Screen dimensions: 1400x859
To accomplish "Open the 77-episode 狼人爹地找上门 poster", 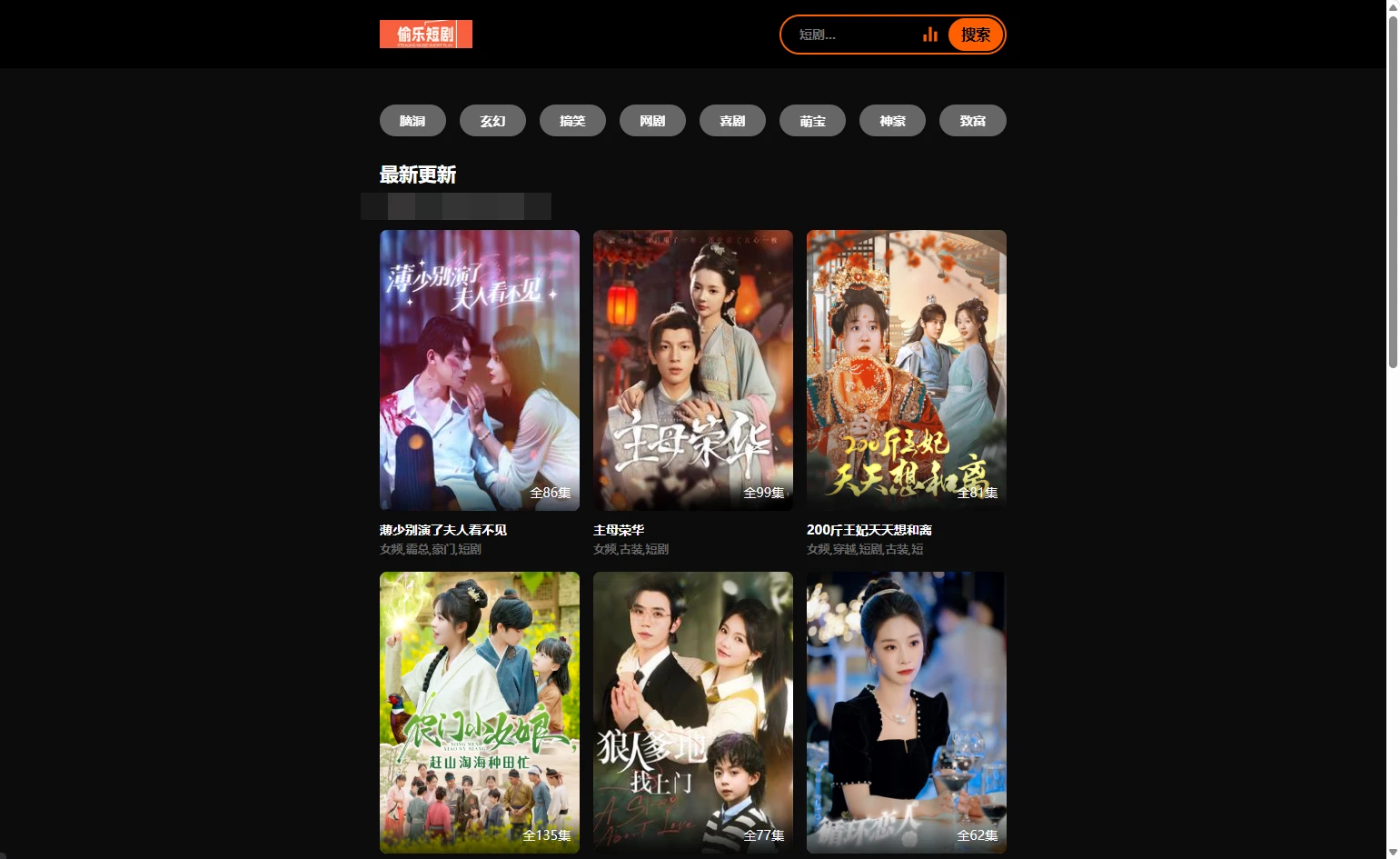I will (x=692, y=712).
